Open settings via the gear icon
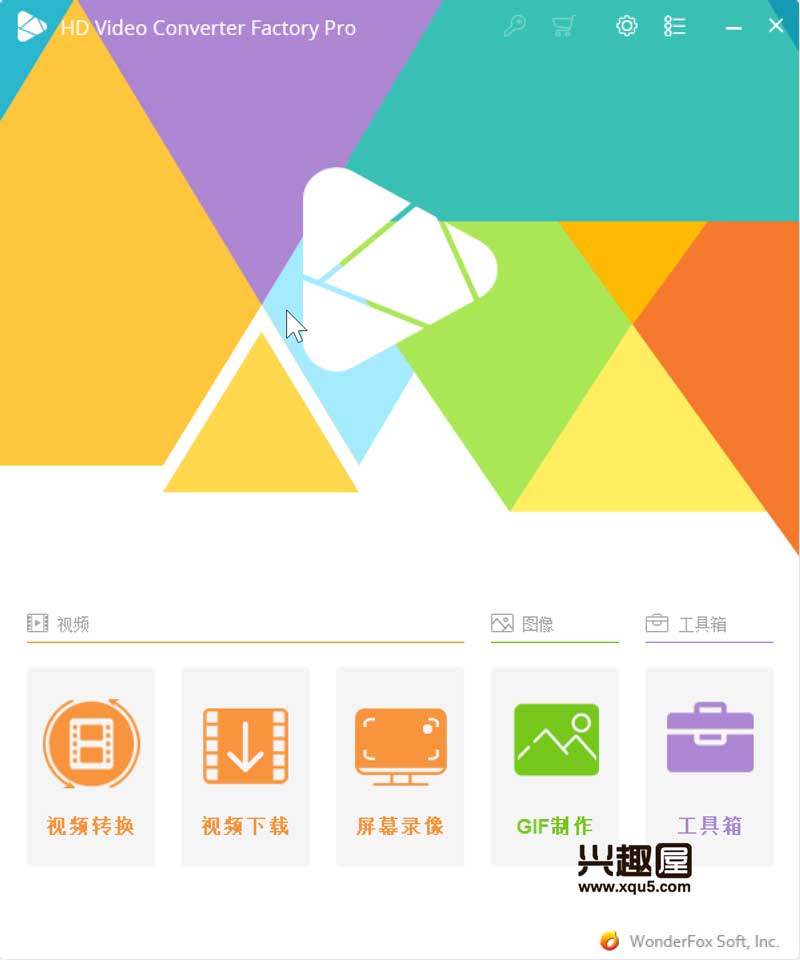Image resolution: width=800 pixels, height=960 pixels. (x=627, y=27)
